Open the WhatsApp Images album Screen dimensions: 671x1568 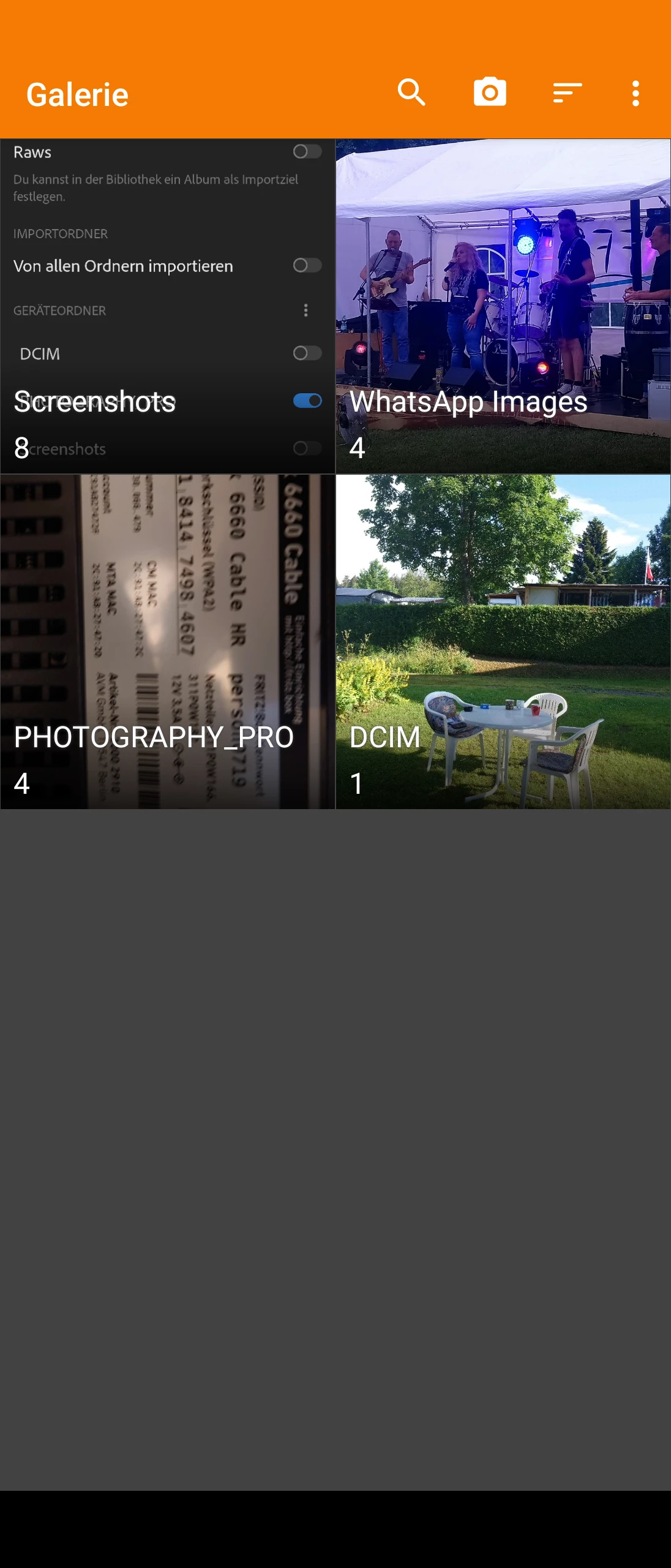tap(503, 306)
